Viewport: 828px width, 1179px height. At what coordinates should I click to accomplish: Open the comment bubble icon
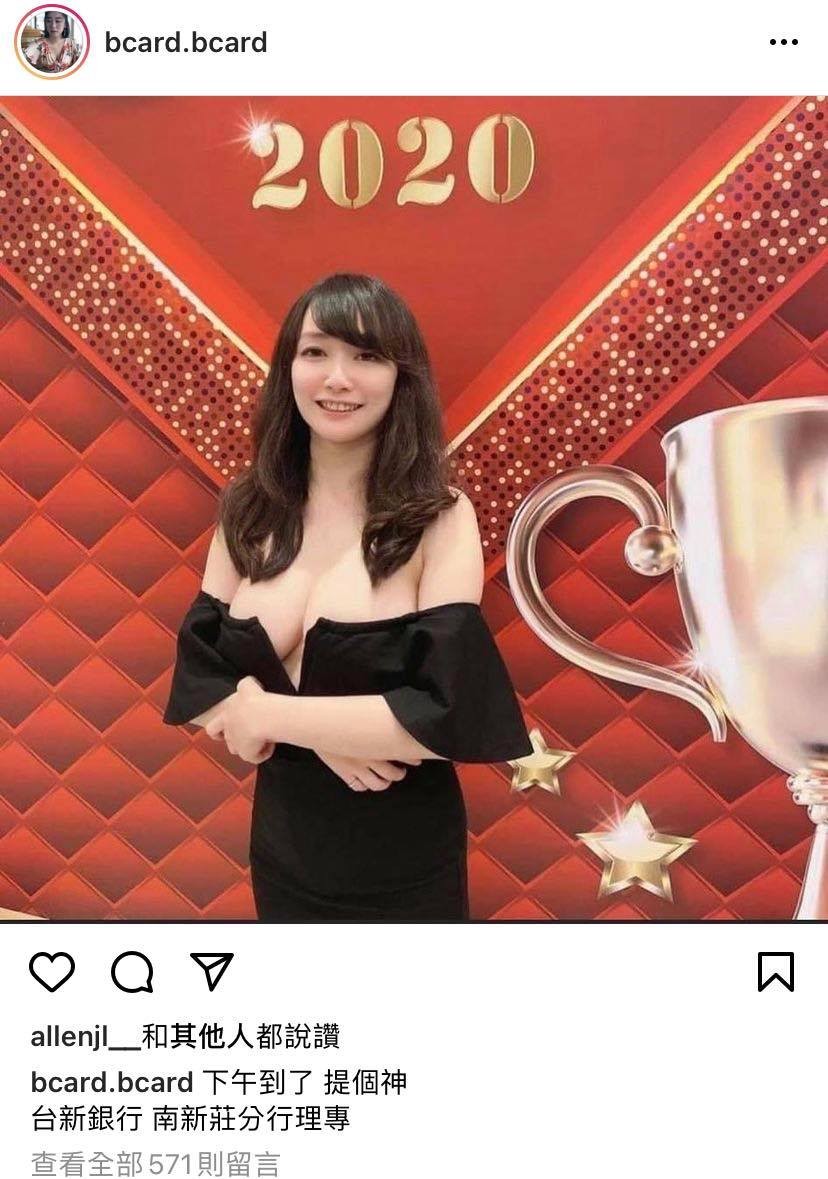pos(132,971)
